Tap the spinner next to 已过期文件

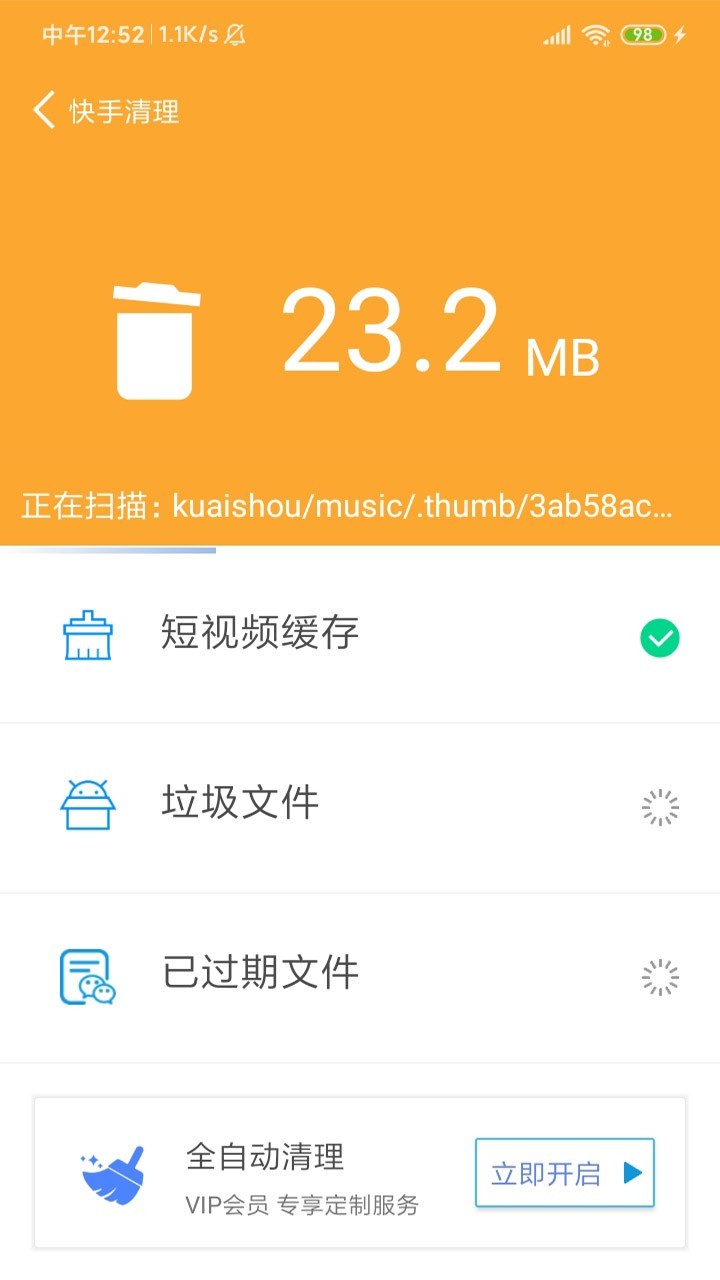click(659, 977)
